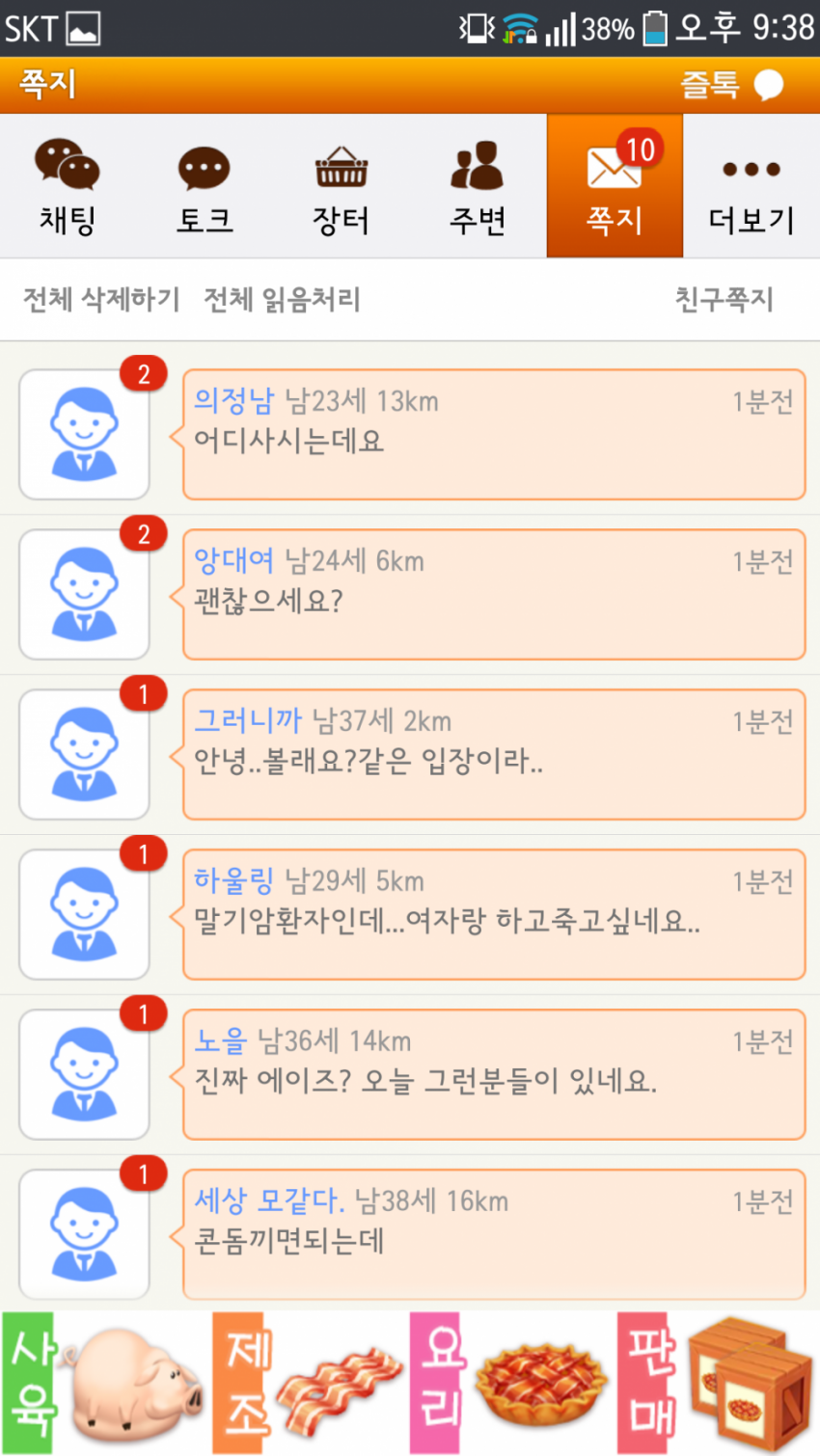
Task: Select the 쪽지 tab
Action: 615,187
